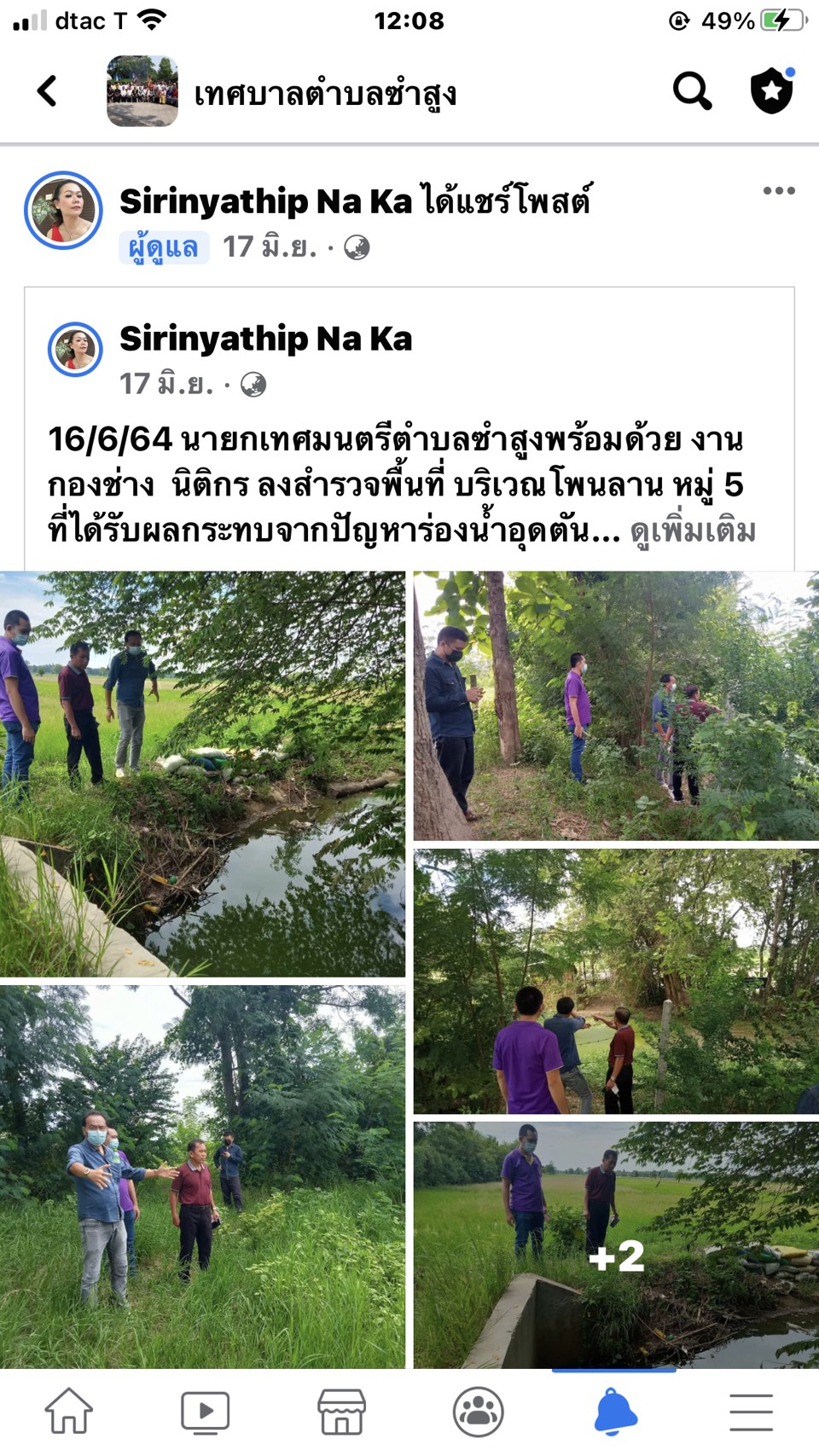Image resolution: width=819 pixels, height=1456 pixels.
Task: Open the photo of men beside the canal
Action: pos(202,773)
